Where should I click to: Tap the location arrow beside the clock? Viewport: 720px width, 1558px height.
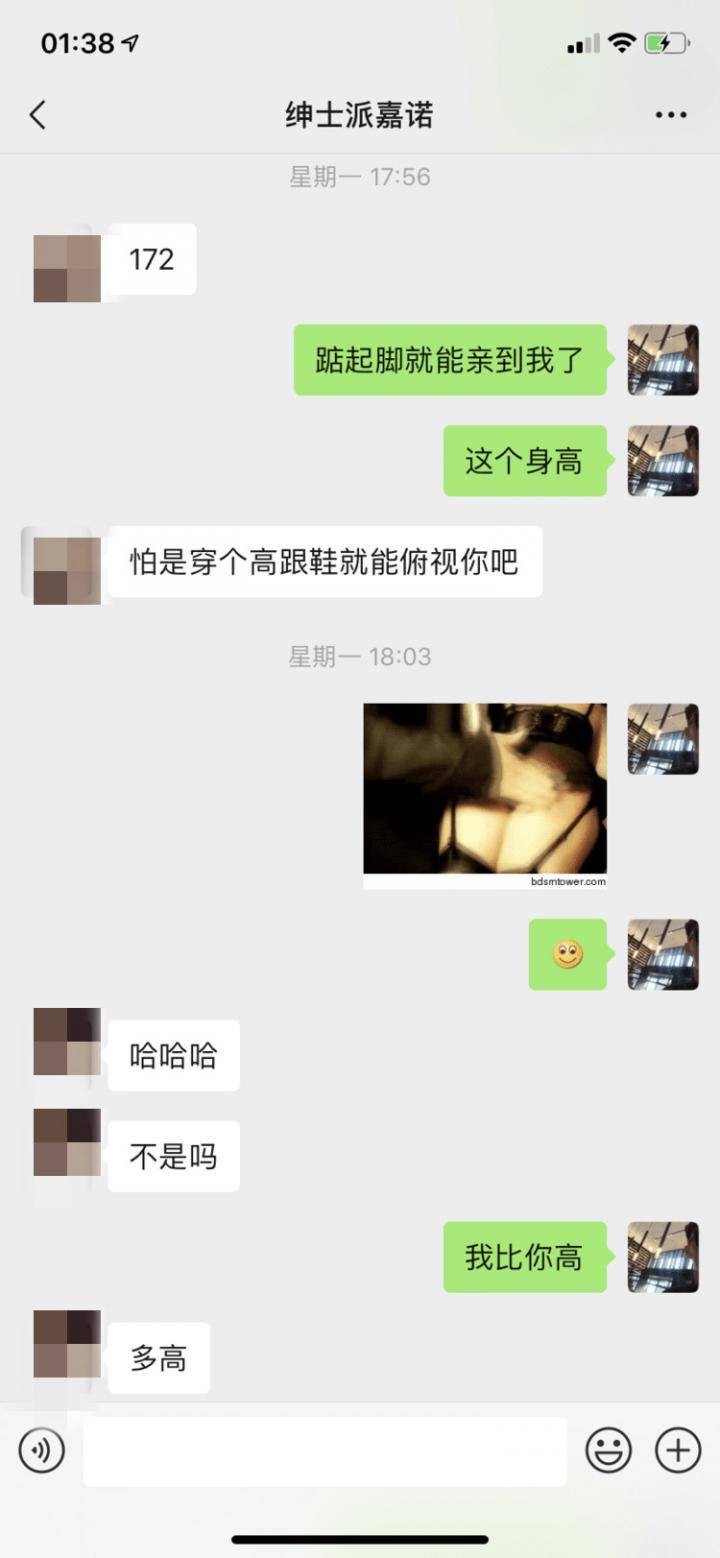[129, 42]
